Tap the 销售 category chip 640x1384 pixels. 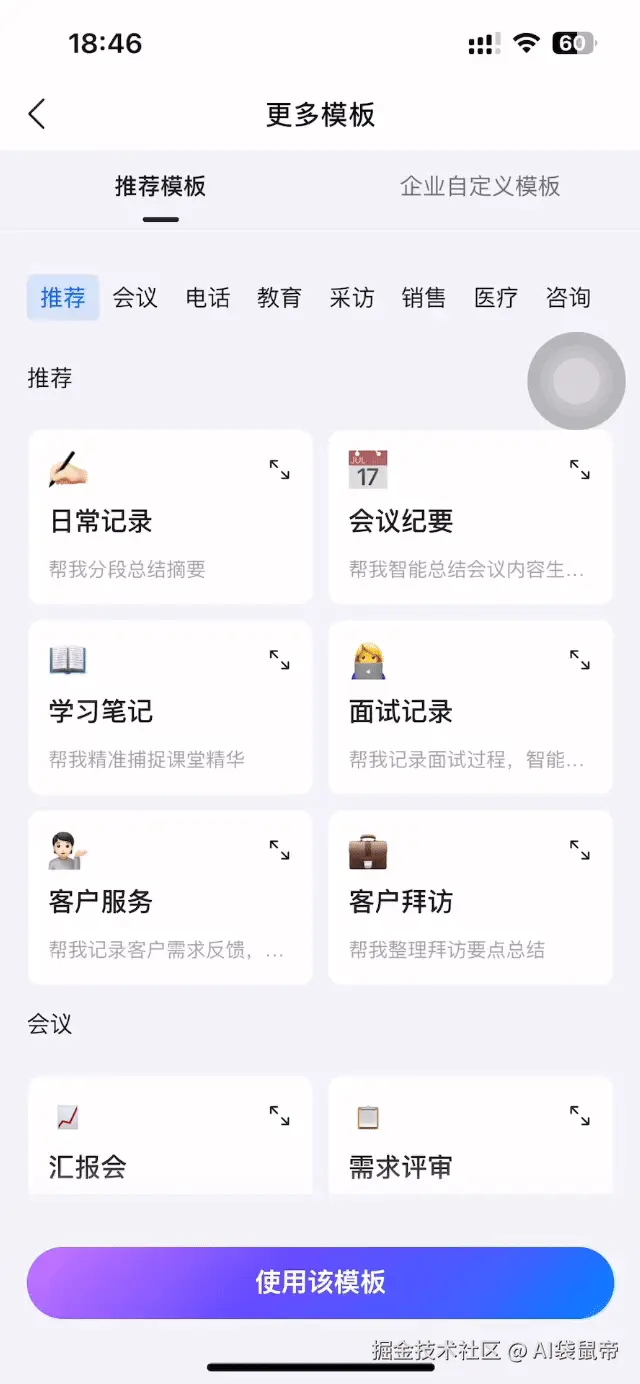[423, 297]
